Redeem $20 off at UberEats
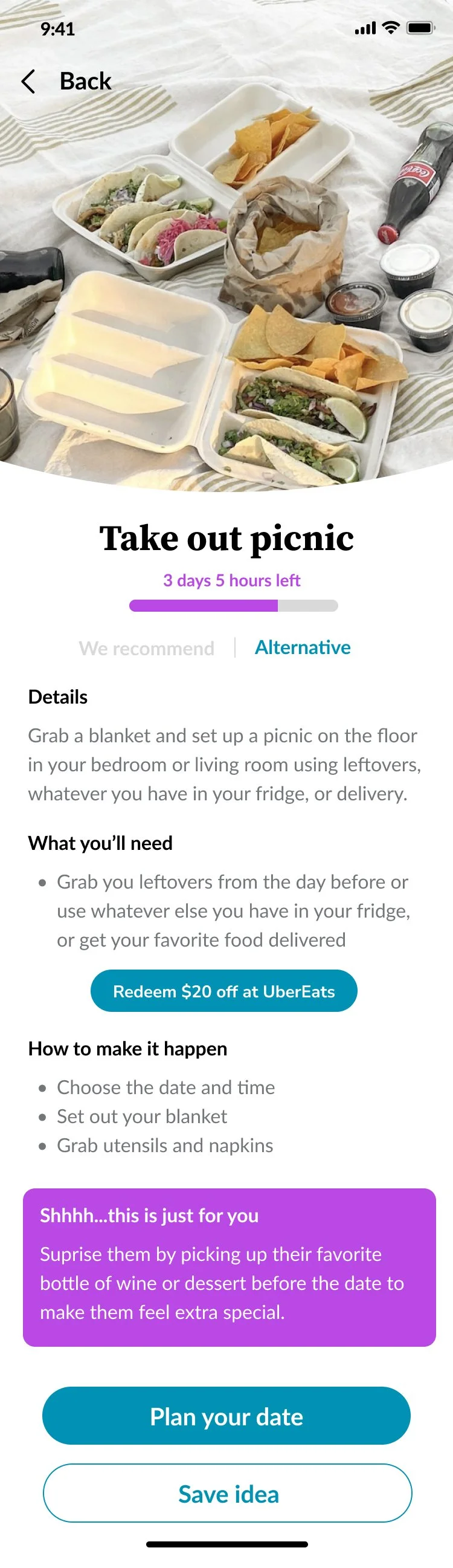 pos(223,991)
